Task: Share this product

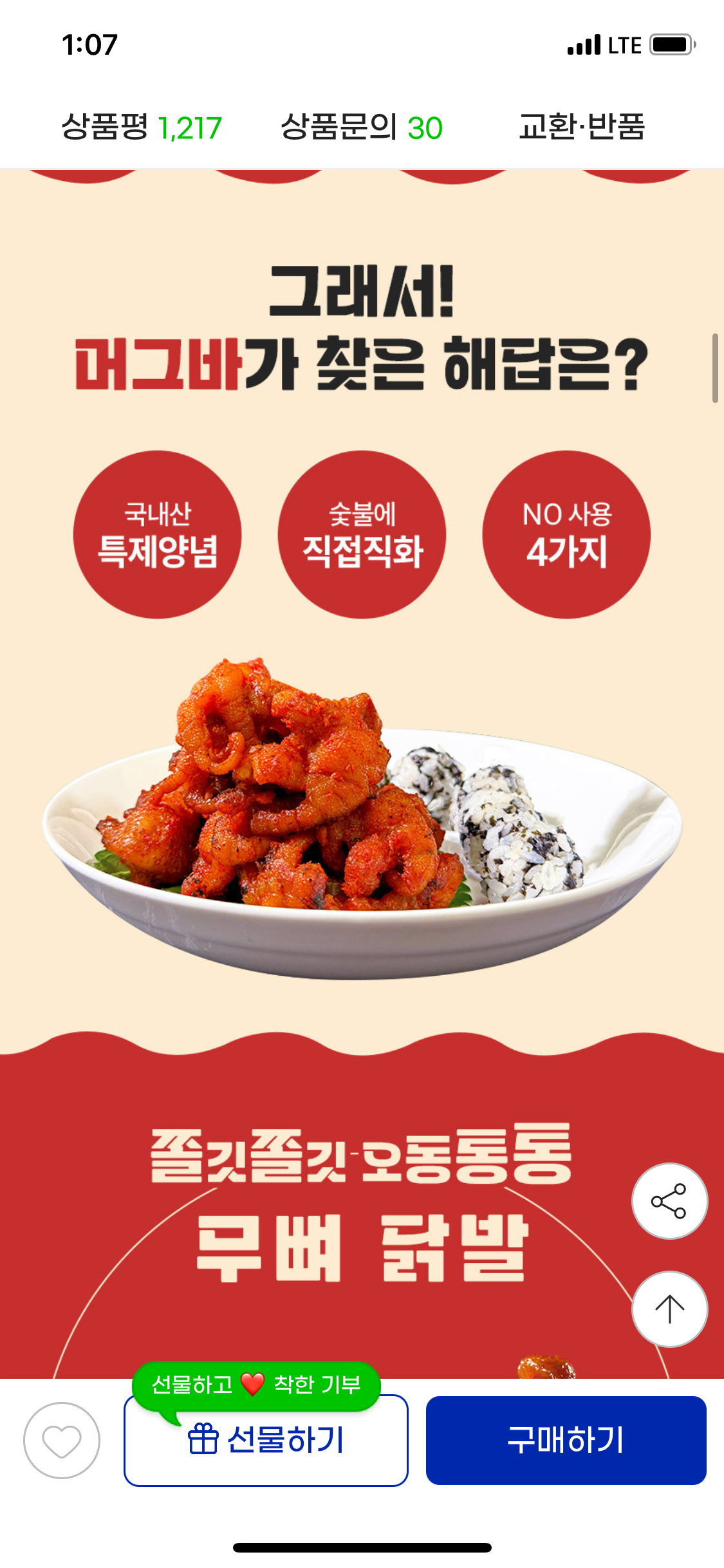Action: click(669, 1200)
